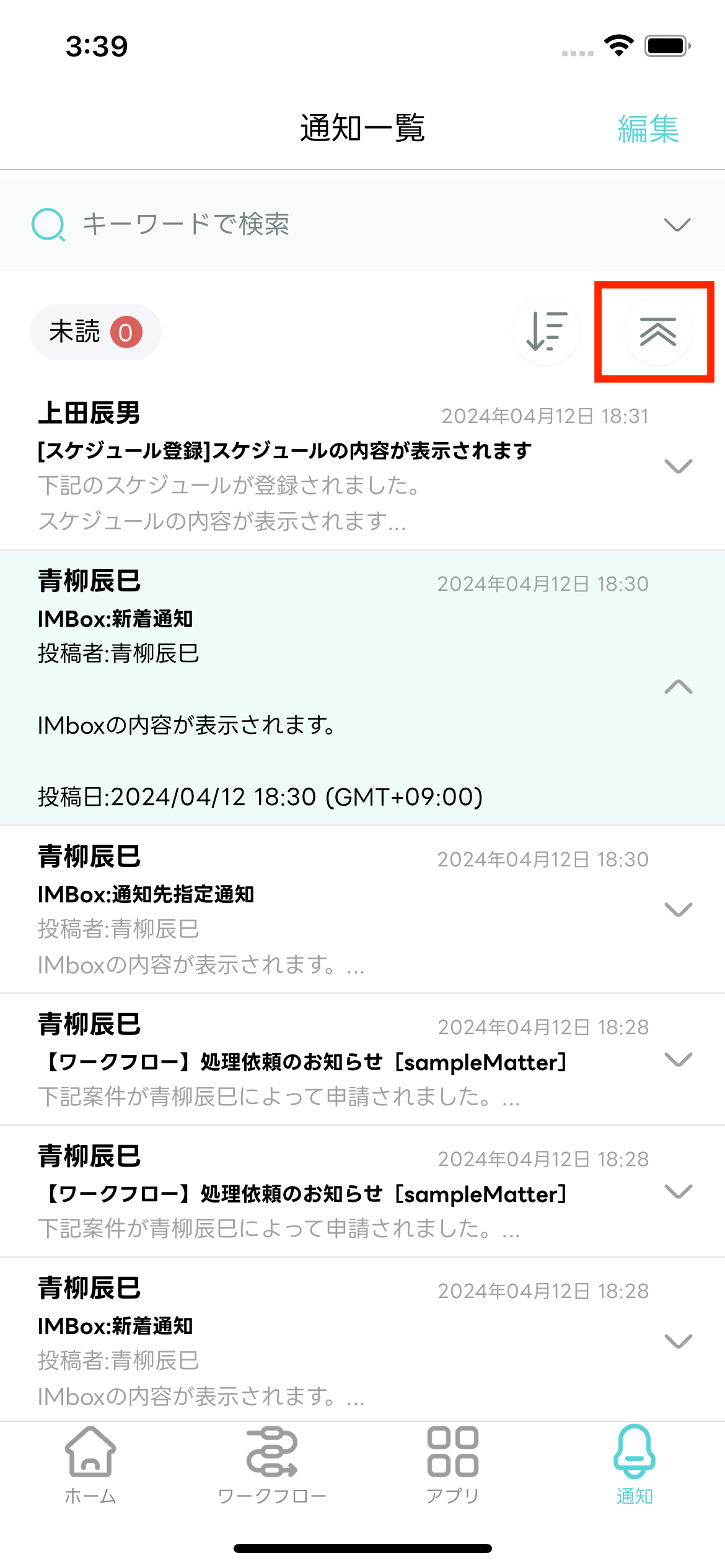Expand the 上田辰男 schedule notification

(x=678, y=466)
